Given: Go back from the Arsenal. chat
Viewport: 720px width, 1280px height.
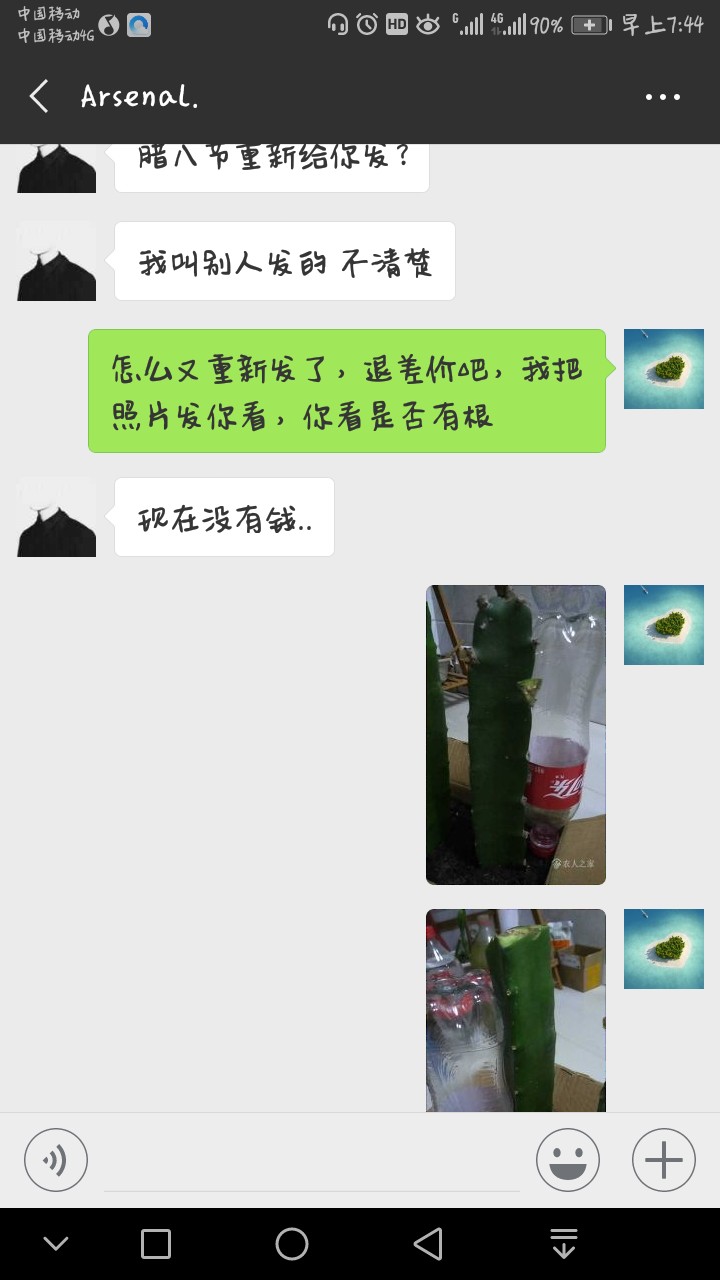Looking at the screenshot, I should click(39, 97).
